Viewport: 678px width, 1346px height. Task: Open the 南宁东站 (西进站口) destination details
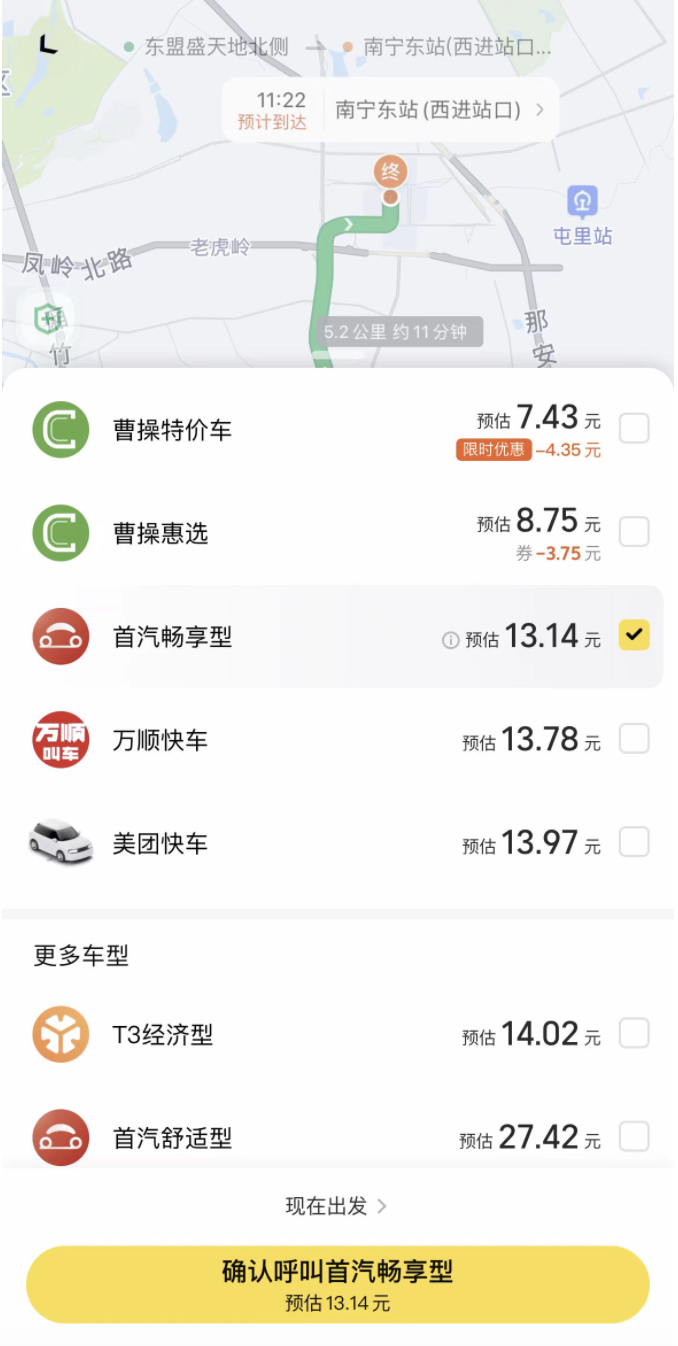(x=438, y=110)
